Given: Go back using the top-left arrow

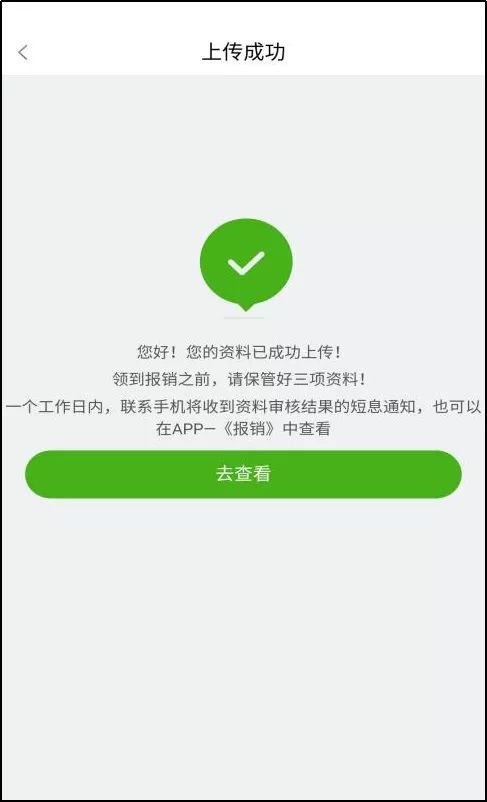Looking at the screenshot, I should (x=23, y=52).
